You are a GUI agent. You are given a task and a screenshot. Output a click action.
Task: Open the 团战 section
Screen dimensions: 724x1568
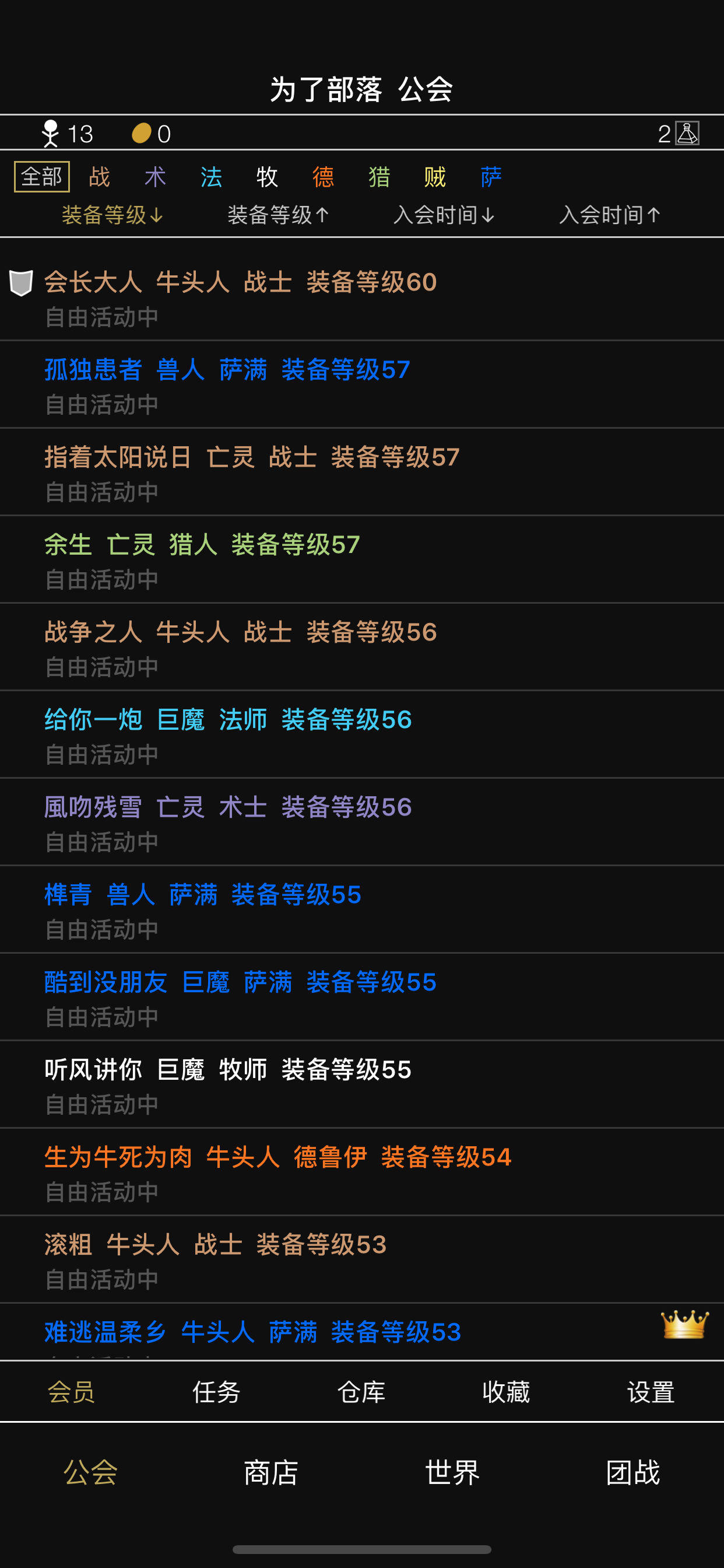(x=632, y=1473)
